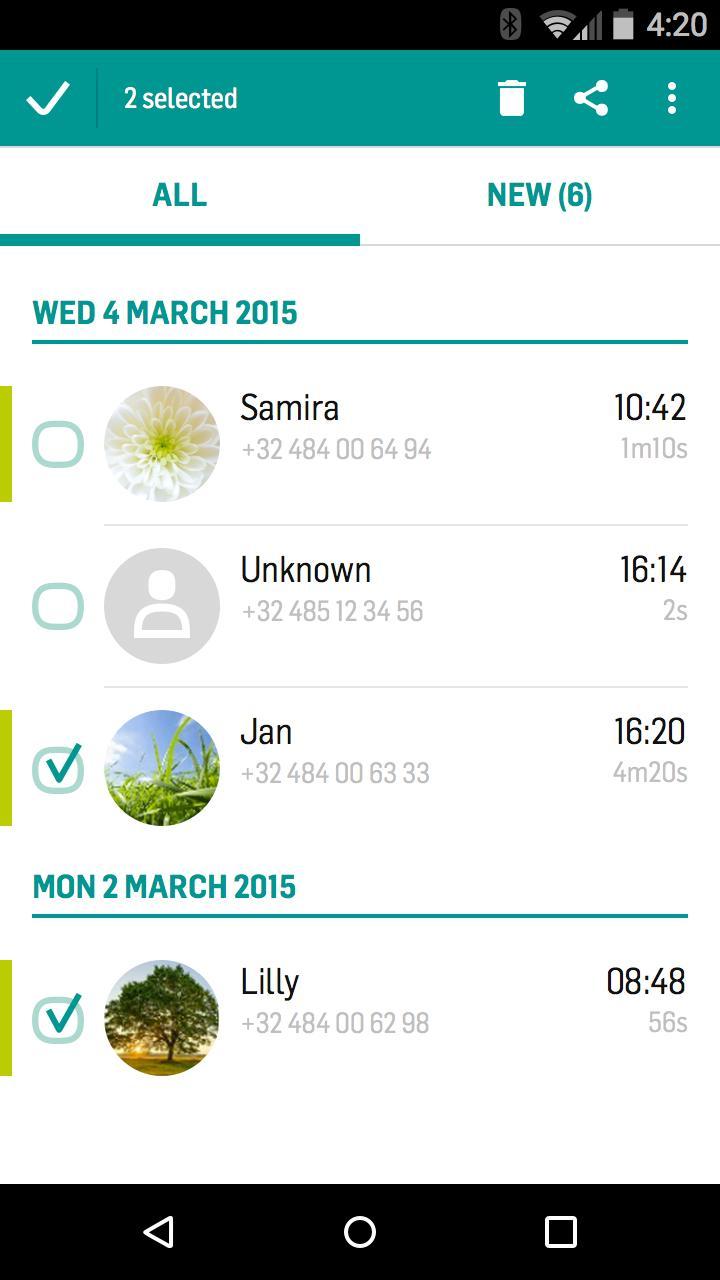Tap the green highlight bar beside Lilly

pos(6,1017)
